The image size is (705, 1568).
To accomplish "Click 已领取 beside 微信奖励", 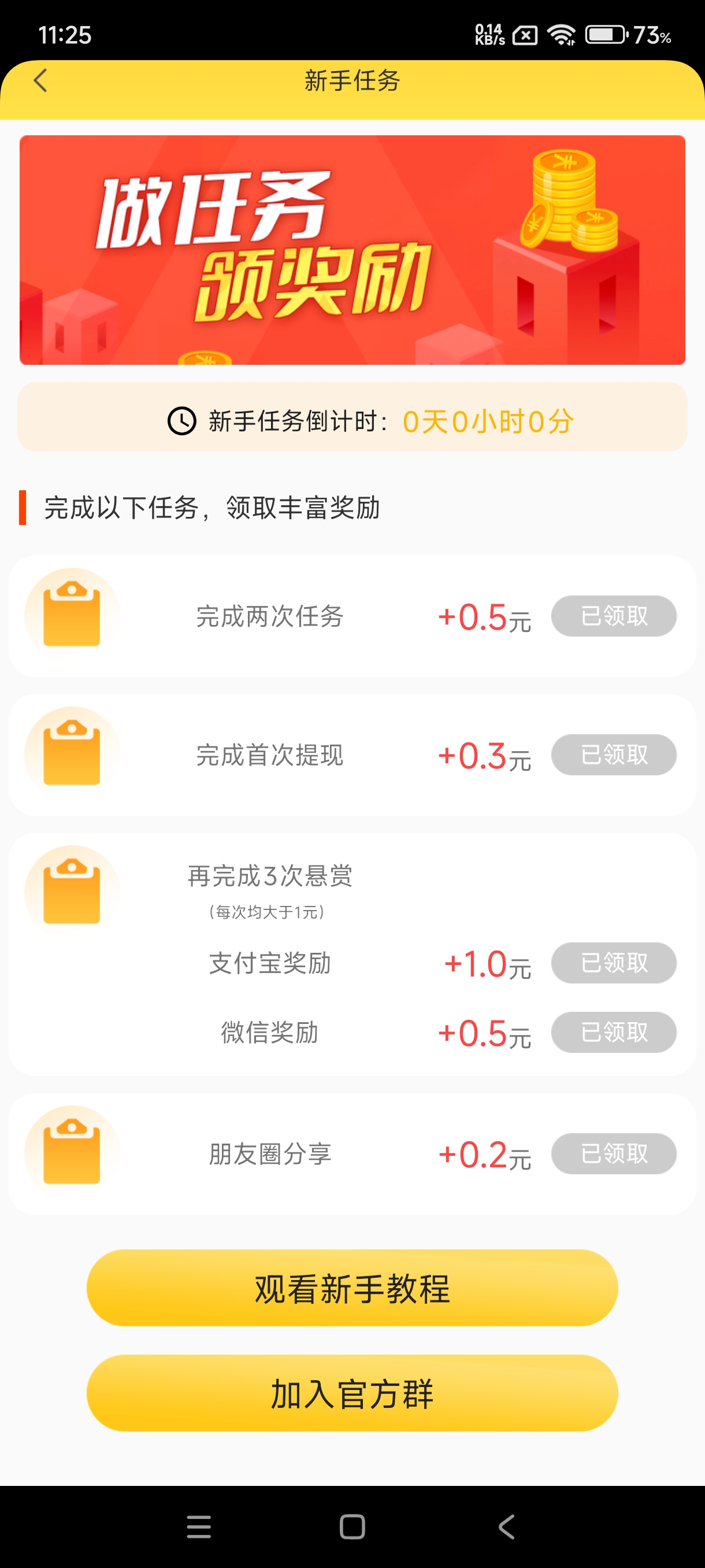I will coord(613,1031).
